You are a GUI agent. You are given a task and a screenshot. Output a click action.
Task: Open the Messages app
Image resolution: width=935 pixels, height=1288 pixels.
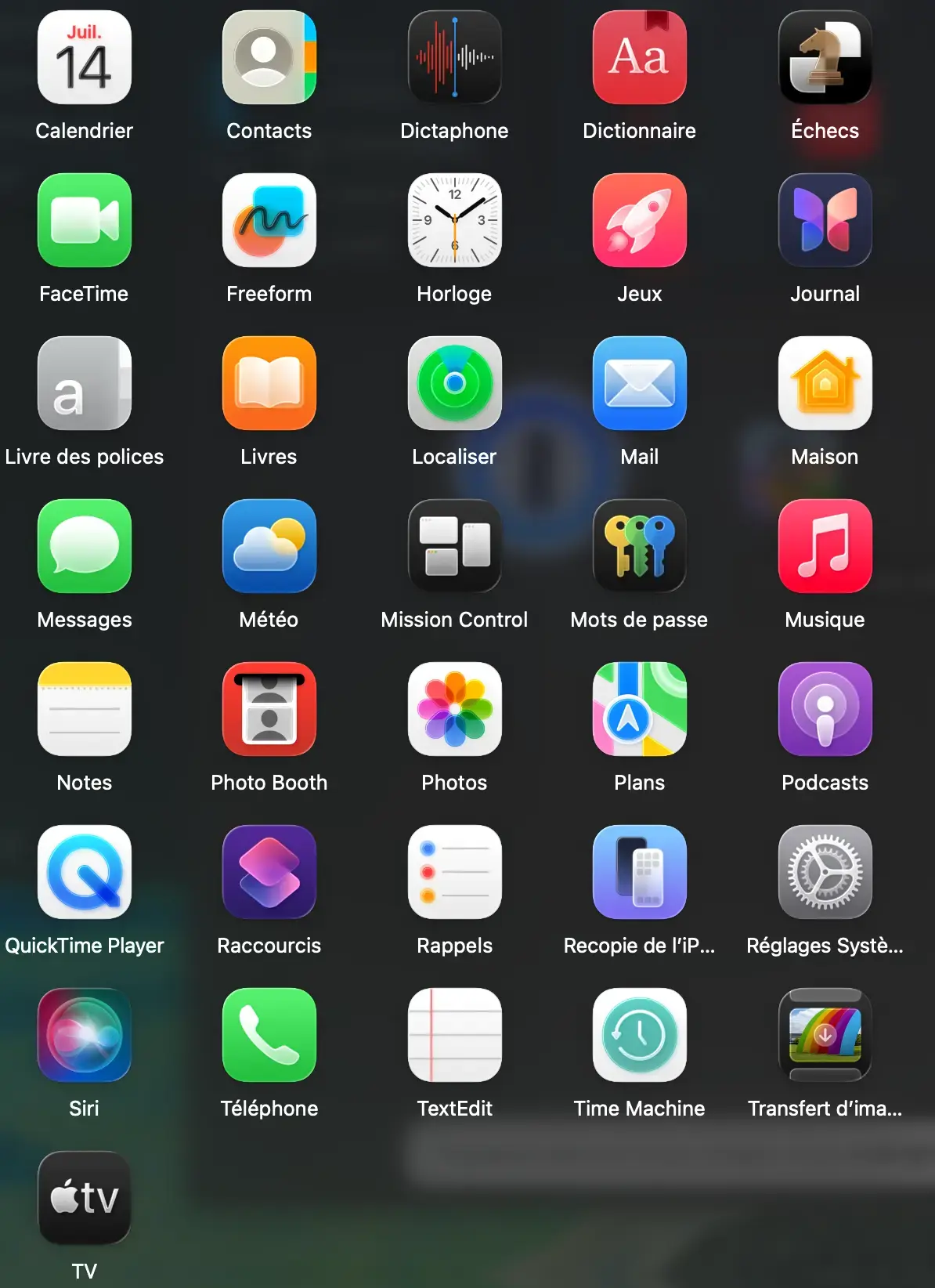[x=85, y=547]
